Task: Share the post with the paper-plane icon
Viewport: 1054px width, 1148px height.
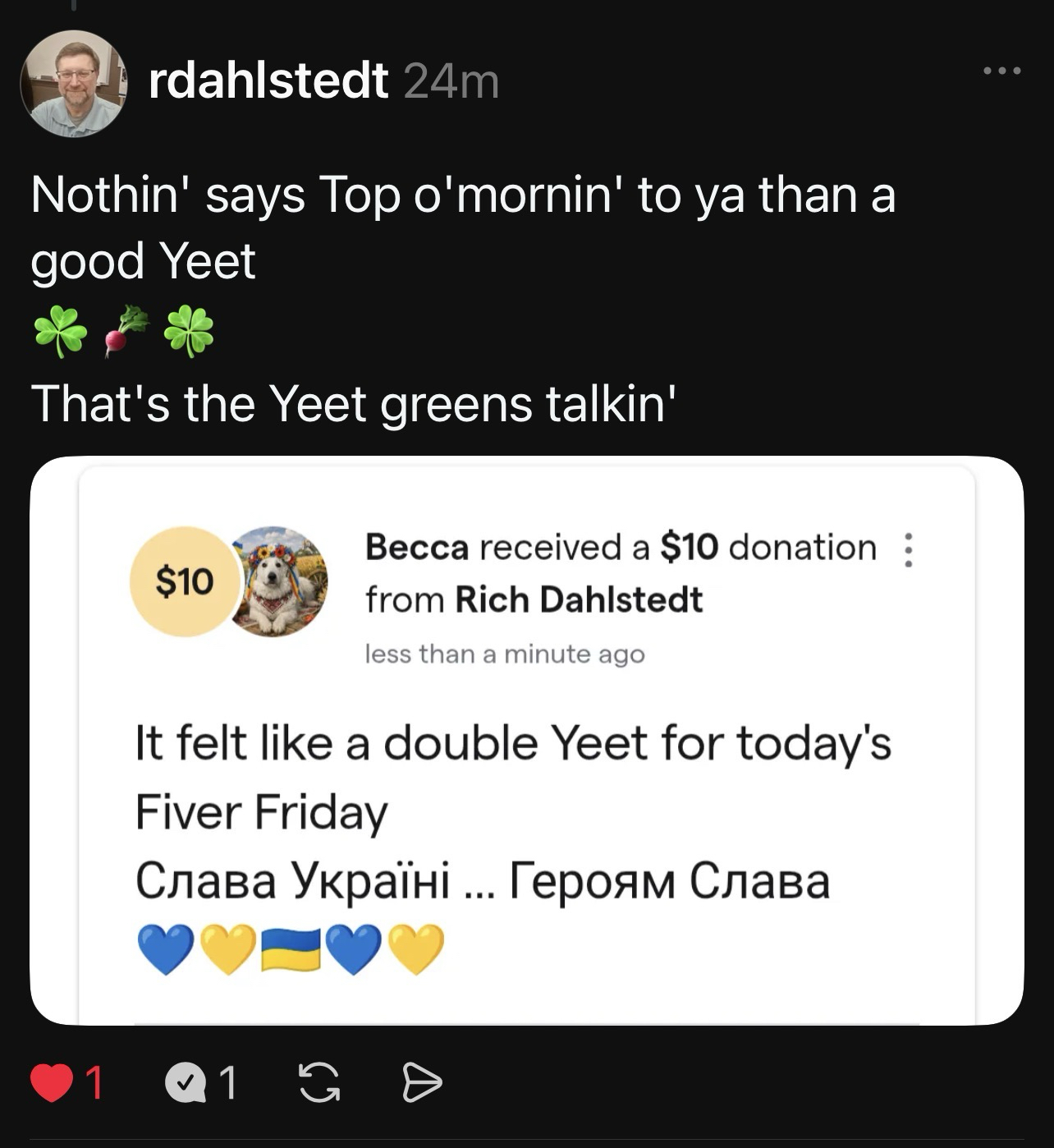Action: pos(422,1082)
